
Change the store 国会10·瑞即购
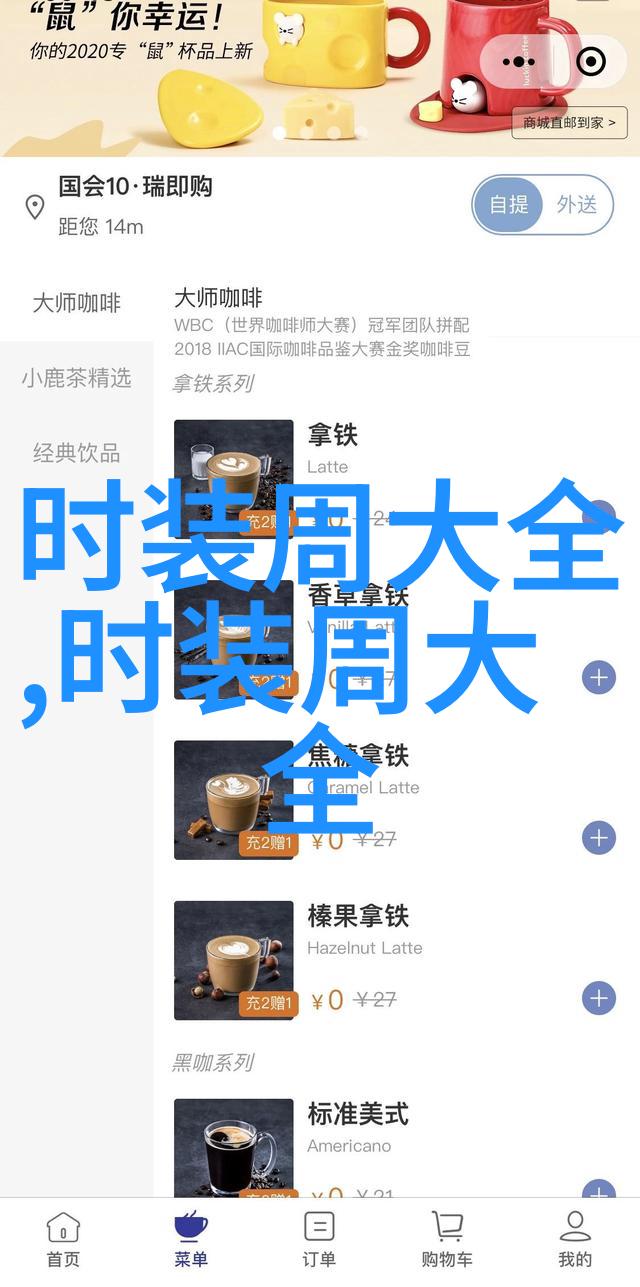135,187
